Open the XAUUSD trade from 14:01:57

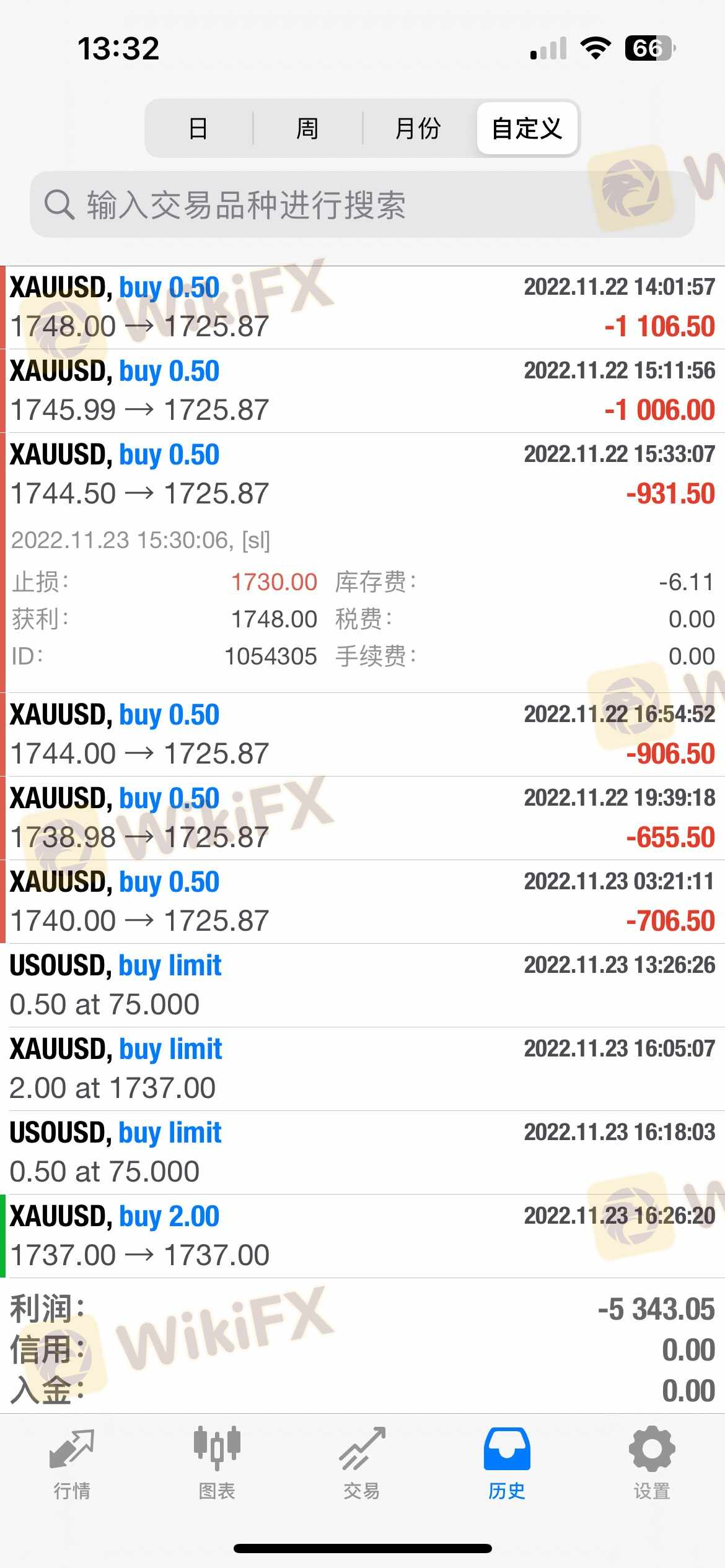[x=362, y=307]
